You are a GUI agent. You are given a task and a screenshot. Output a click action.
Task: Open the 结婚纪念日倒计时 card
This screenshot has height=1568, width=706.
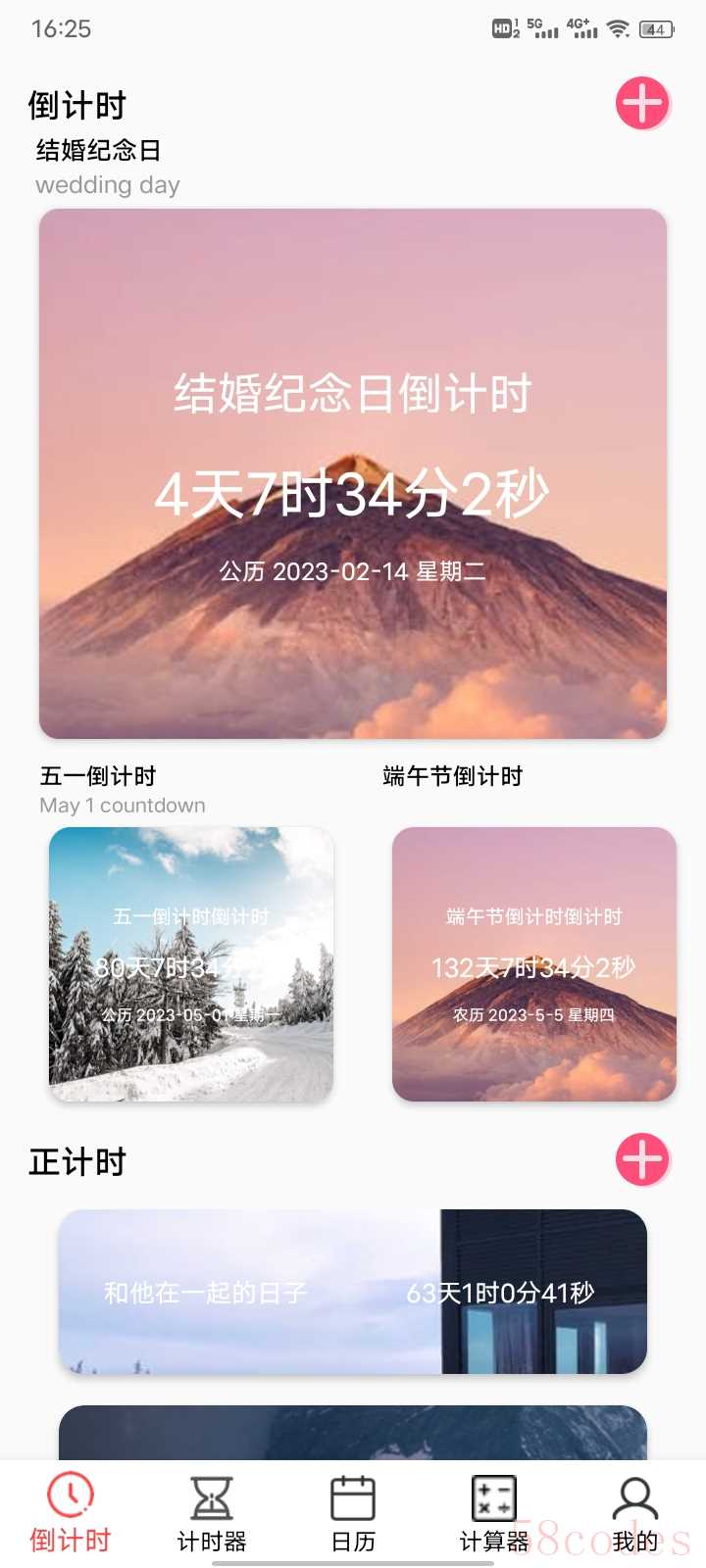point(353,473)
